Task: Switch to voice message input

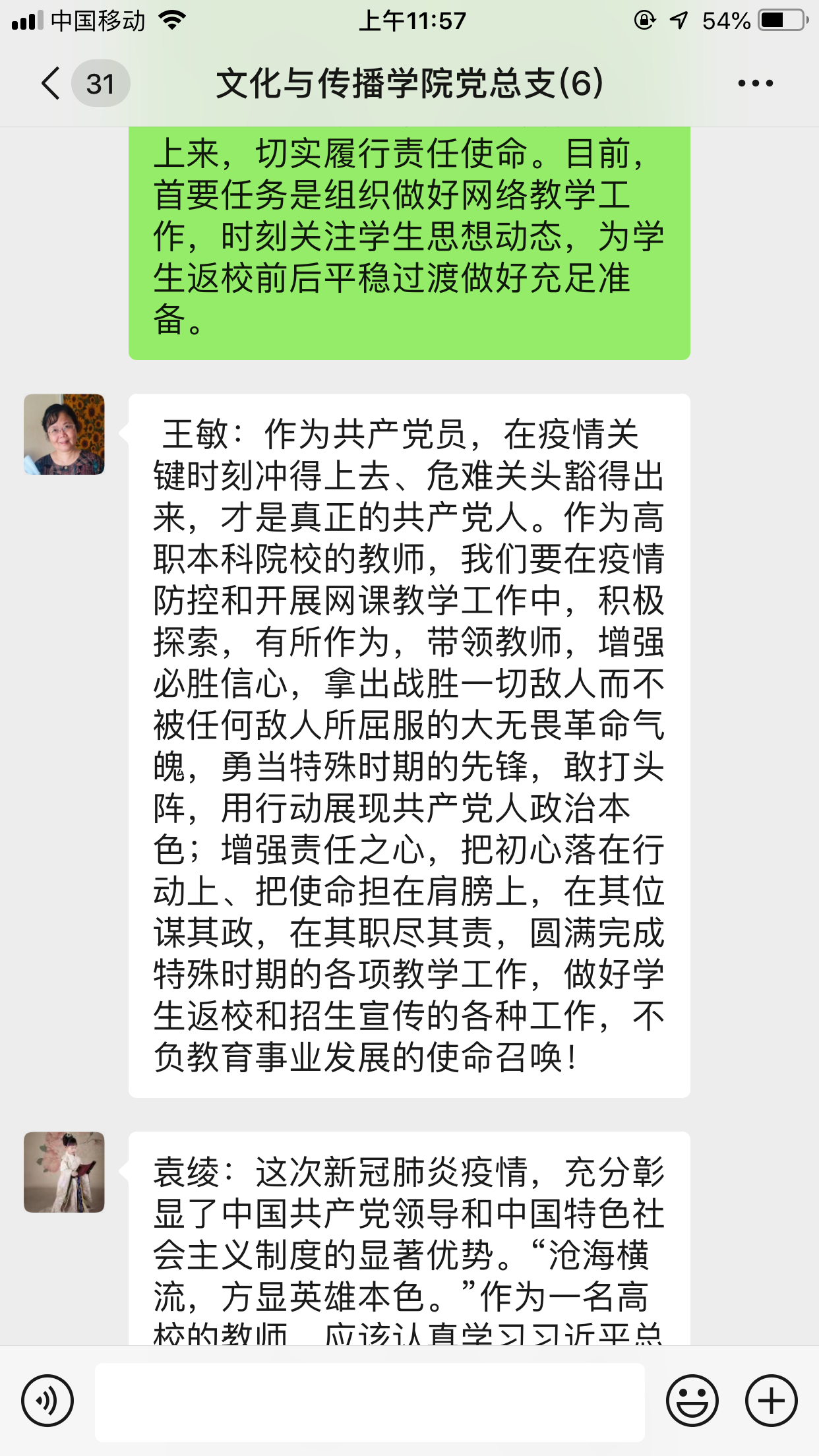Action: coord(47,1401)
